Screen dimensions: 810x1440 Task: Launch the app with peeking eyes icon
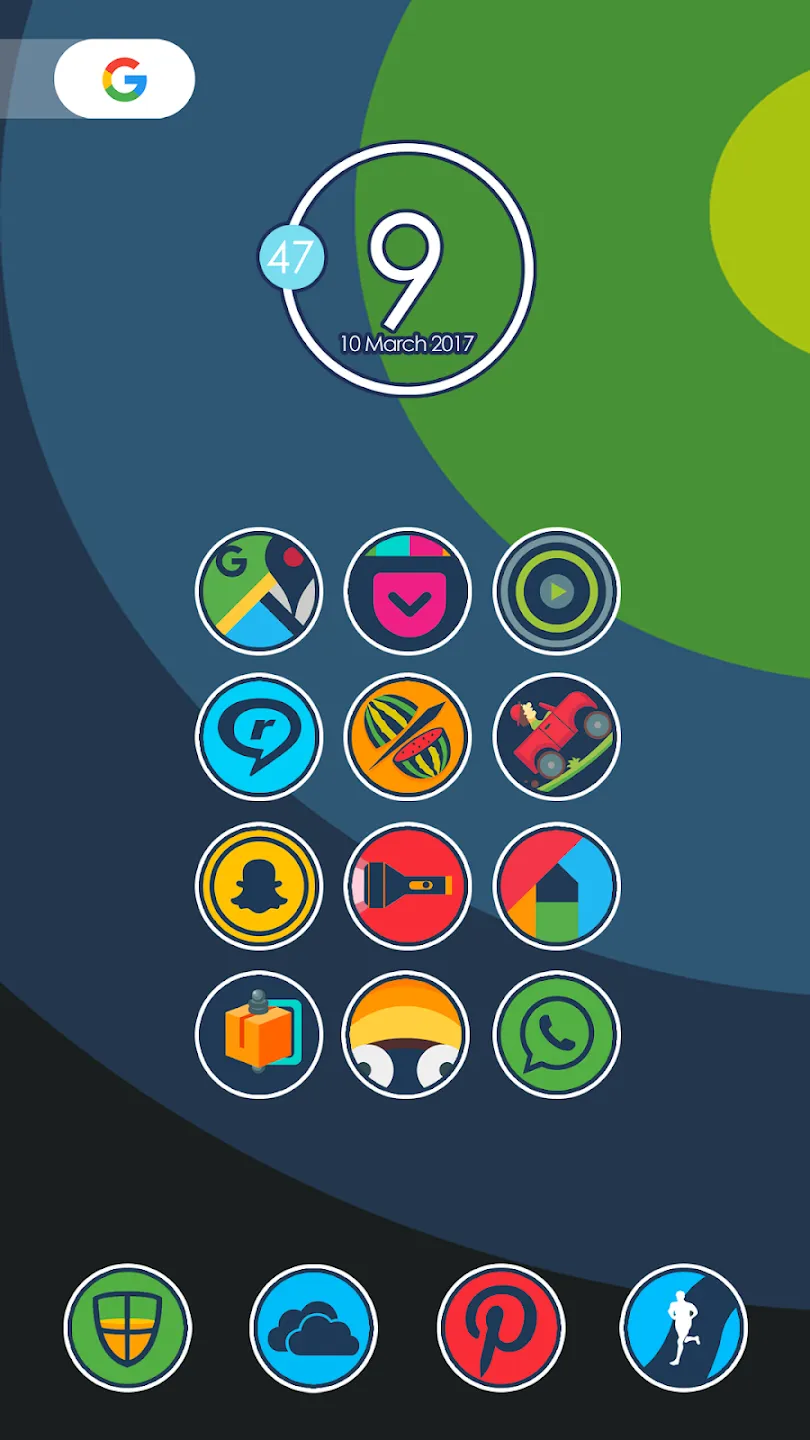coord(407,1034)
